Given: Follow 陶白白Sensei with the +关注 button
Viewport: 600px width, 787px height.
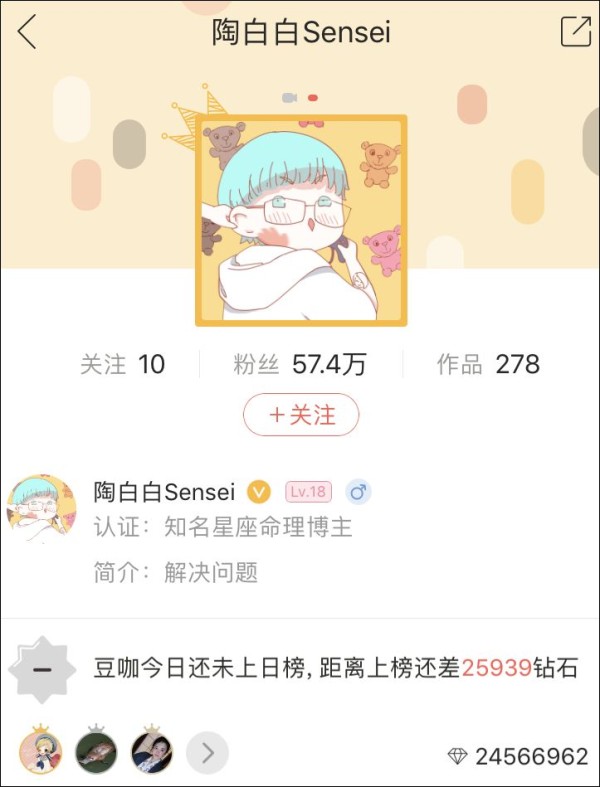Looking at the screenshot, I should 301,415.
